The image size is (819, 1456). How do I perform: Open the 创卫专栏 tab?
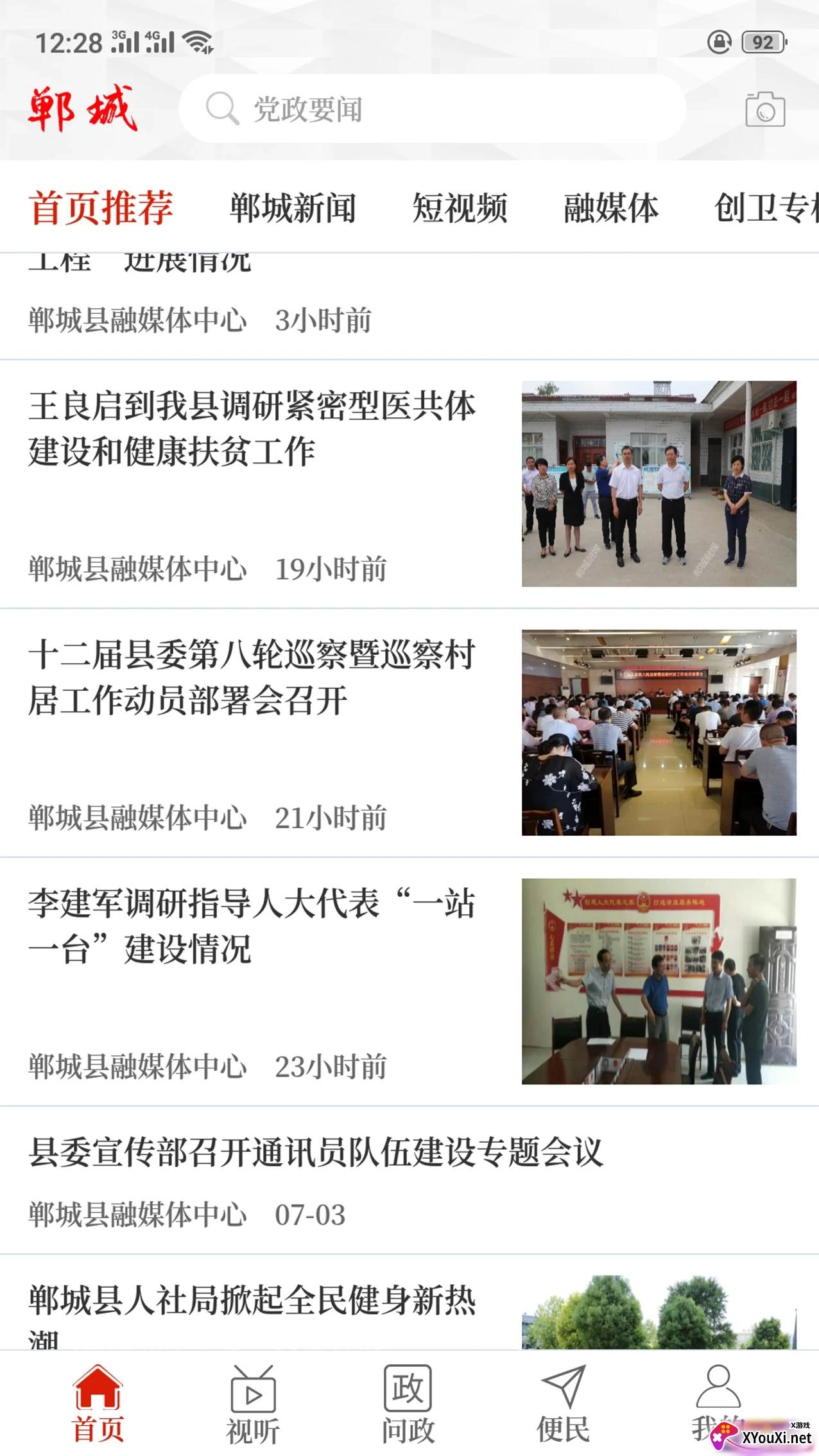click(x=766, y=208)
